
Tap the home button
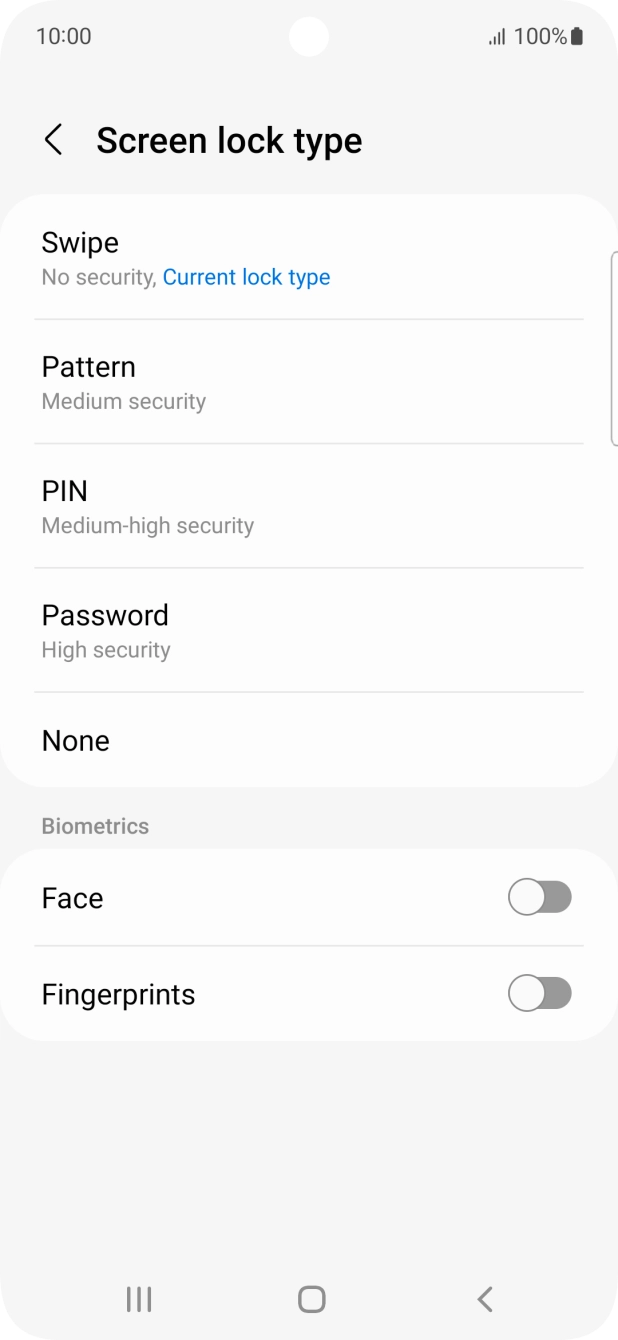(x=311, y=1299)
